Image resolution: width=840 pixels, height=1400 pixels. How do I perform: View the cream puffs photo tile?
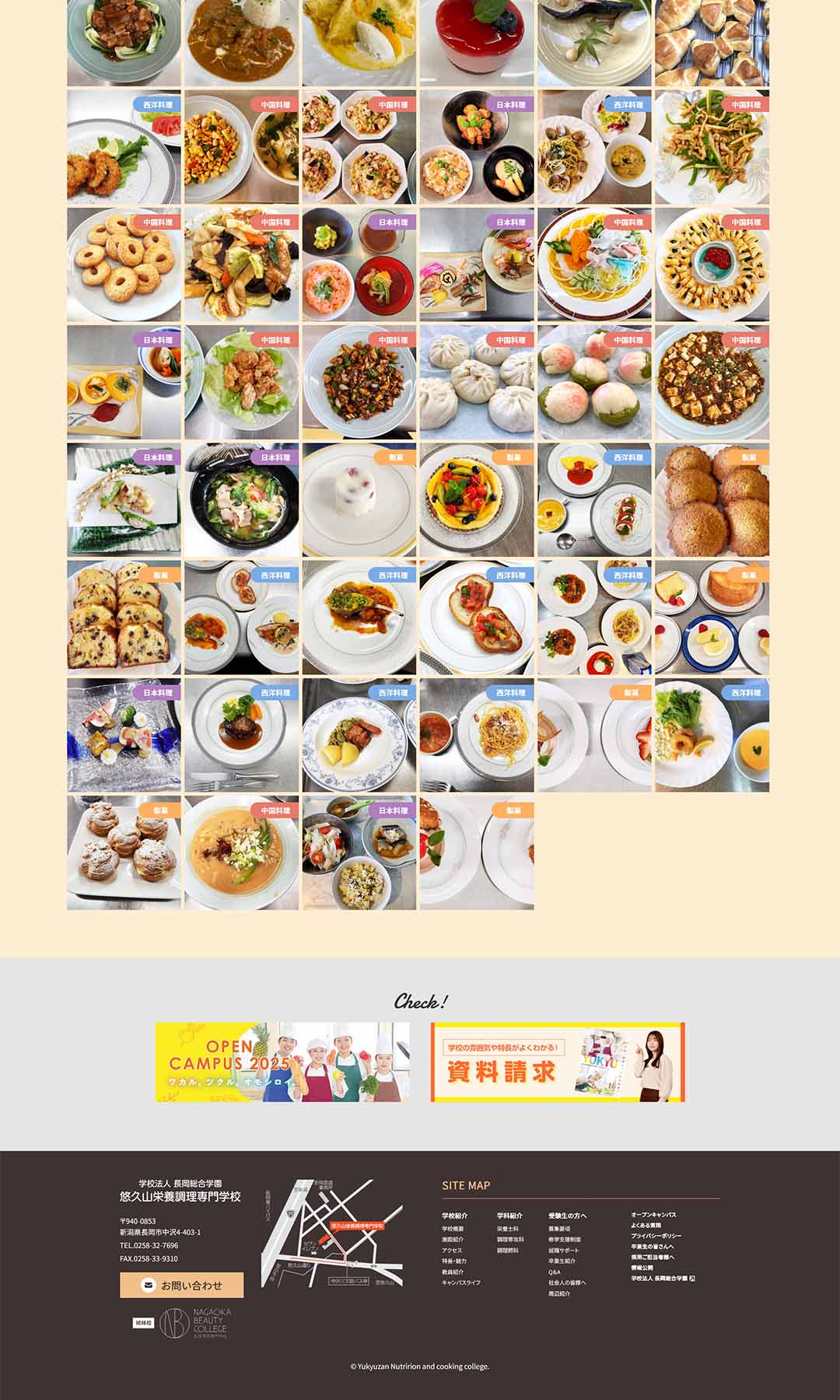(124, 852)
